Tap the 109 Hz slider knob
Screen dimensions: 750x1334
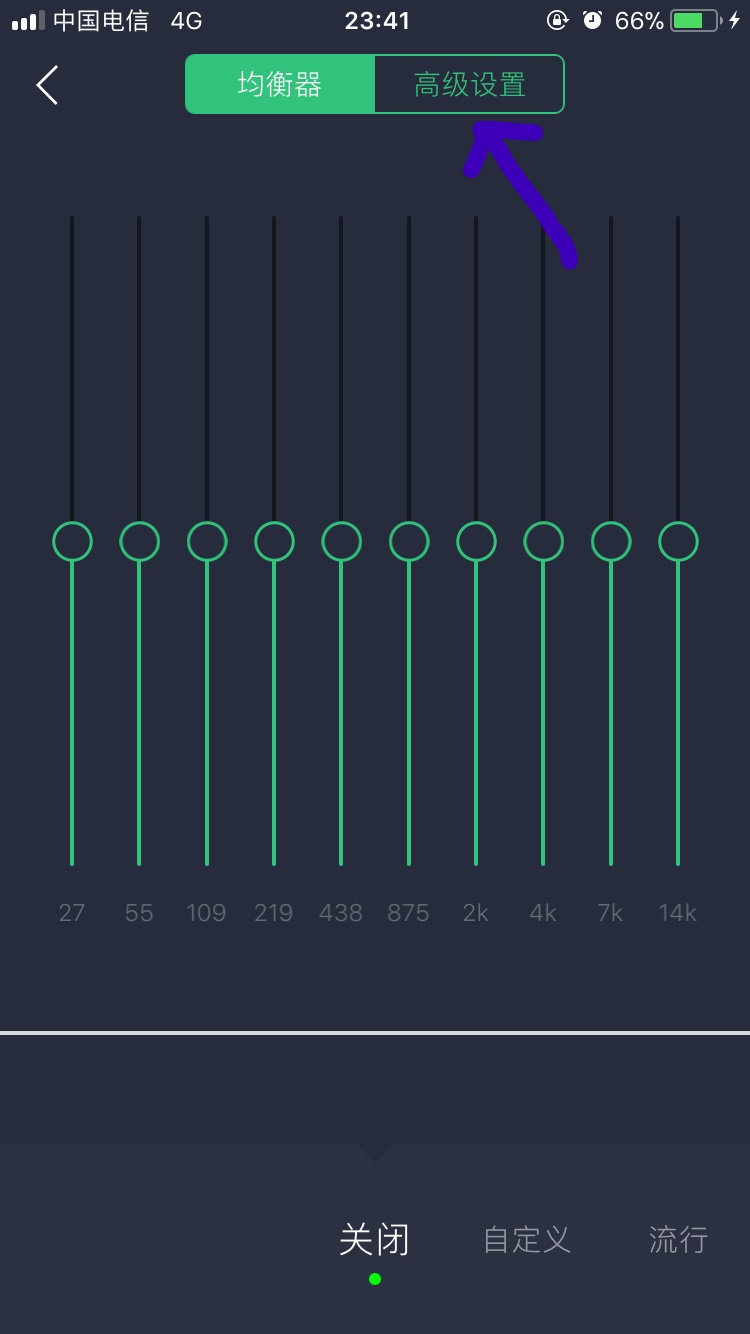click(x=207, y=541)
